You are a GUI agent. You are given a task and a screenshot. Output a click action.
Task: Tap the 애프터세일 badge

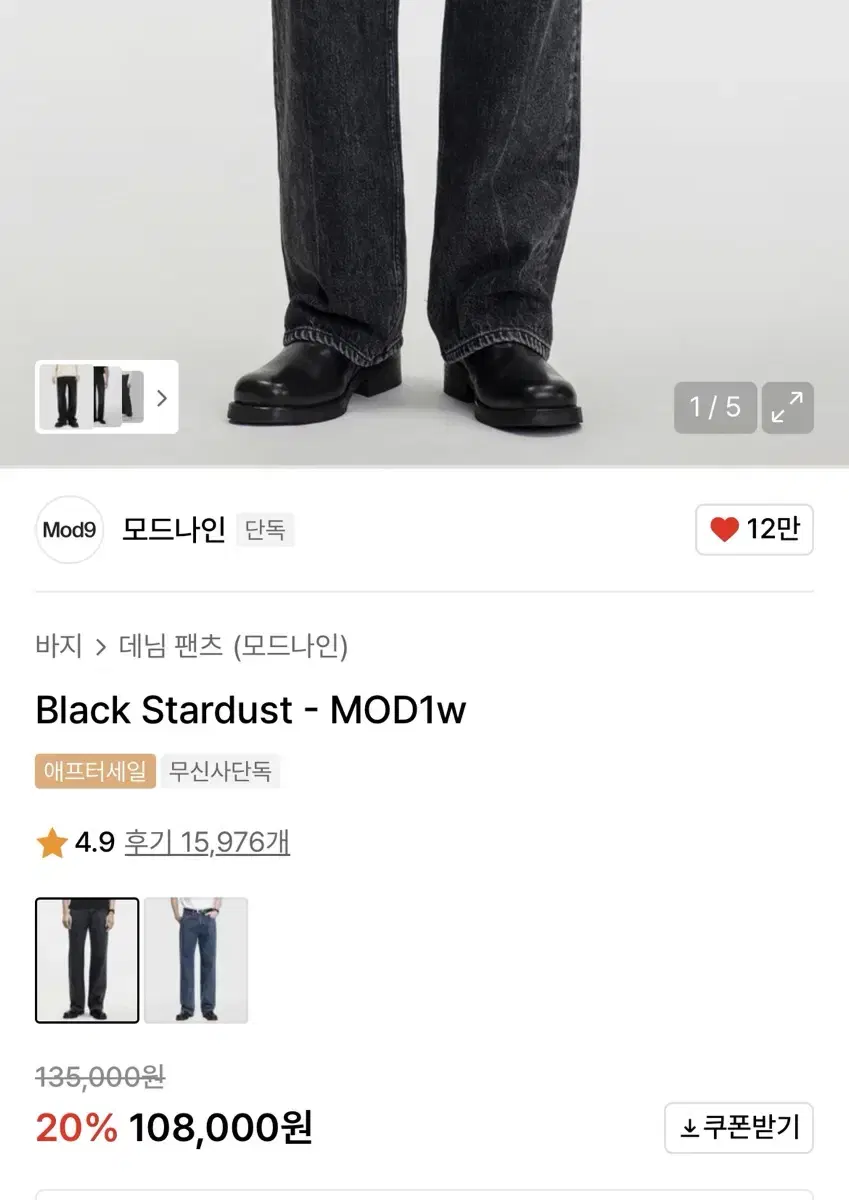point(95,771)
